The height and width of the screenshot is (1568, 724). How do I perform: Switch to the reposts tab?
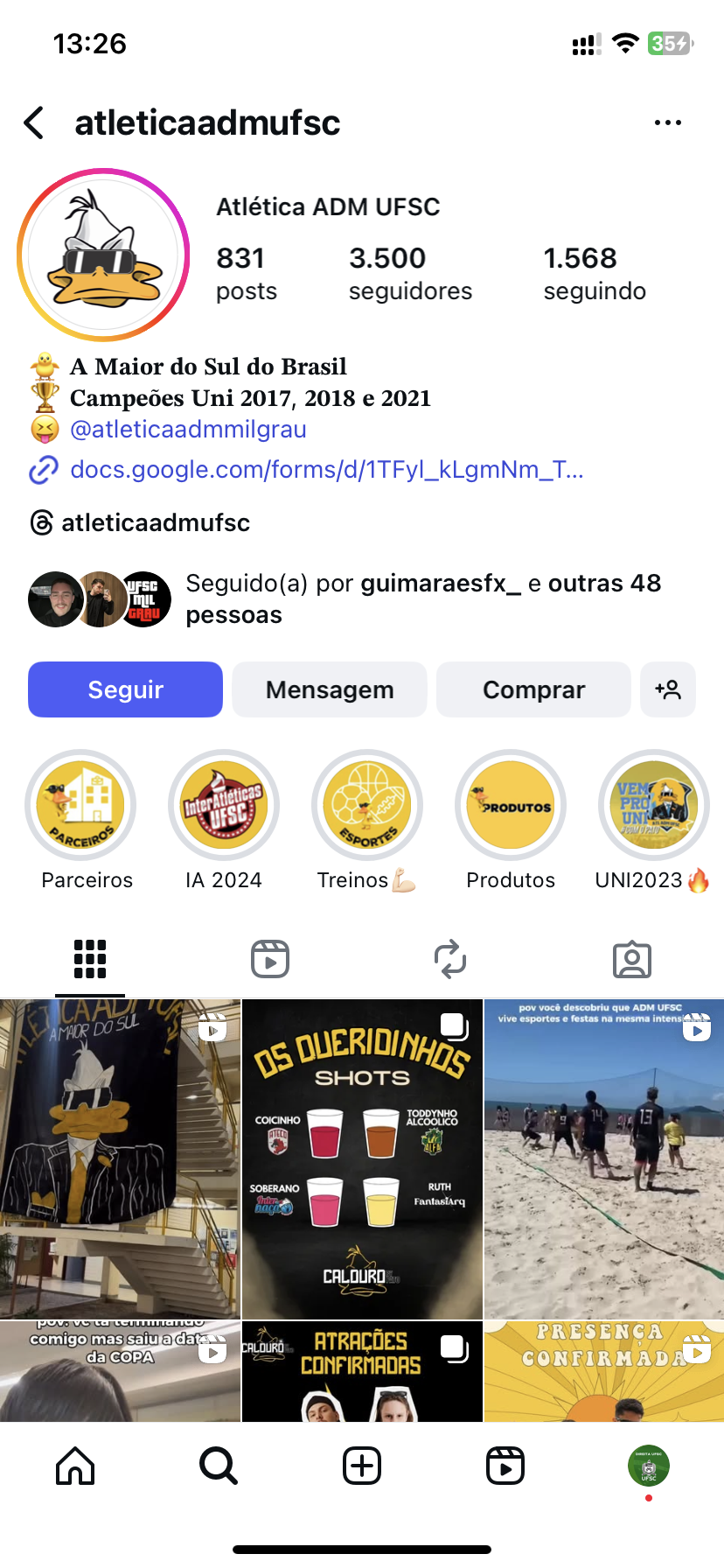[450, 960]
